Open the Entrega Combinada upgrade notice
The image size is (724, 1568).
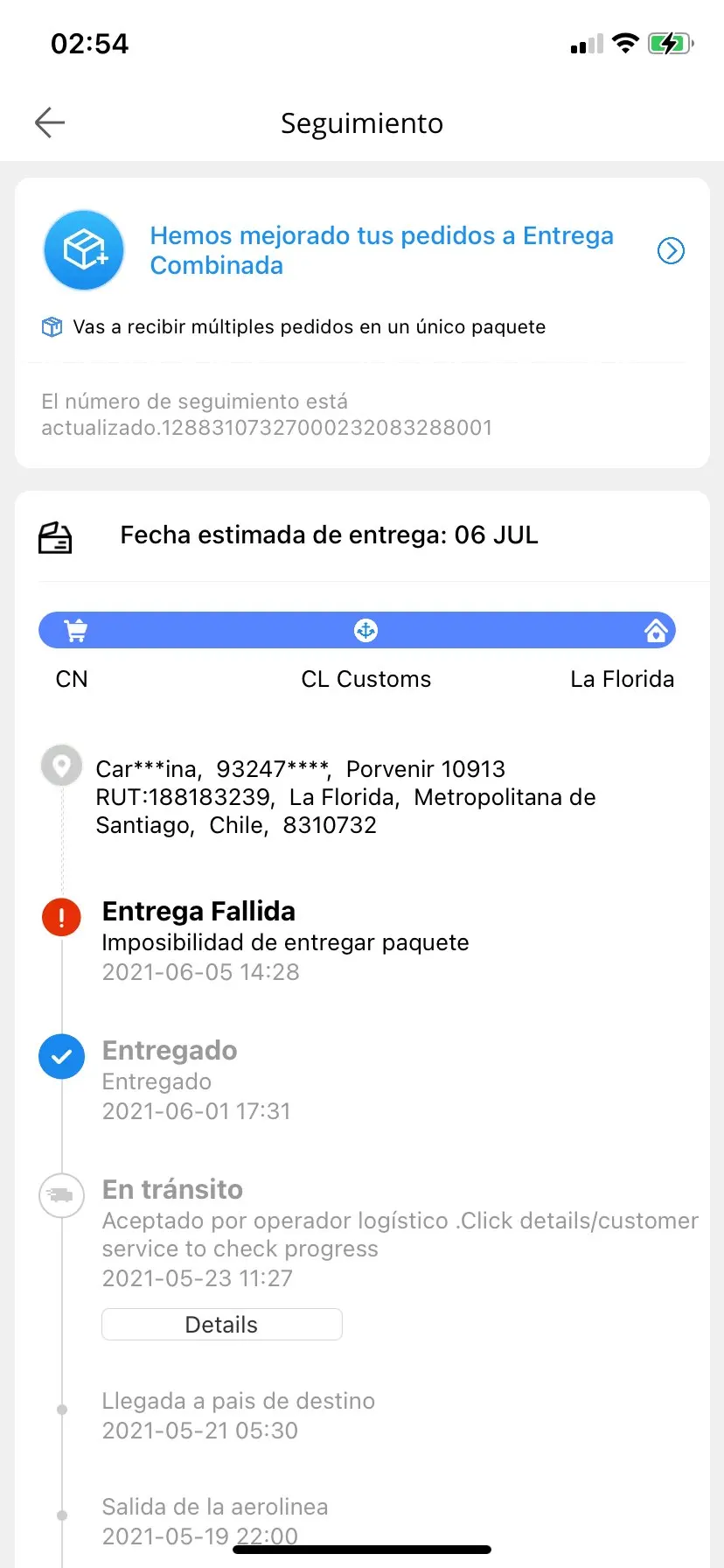click(381, 250)
